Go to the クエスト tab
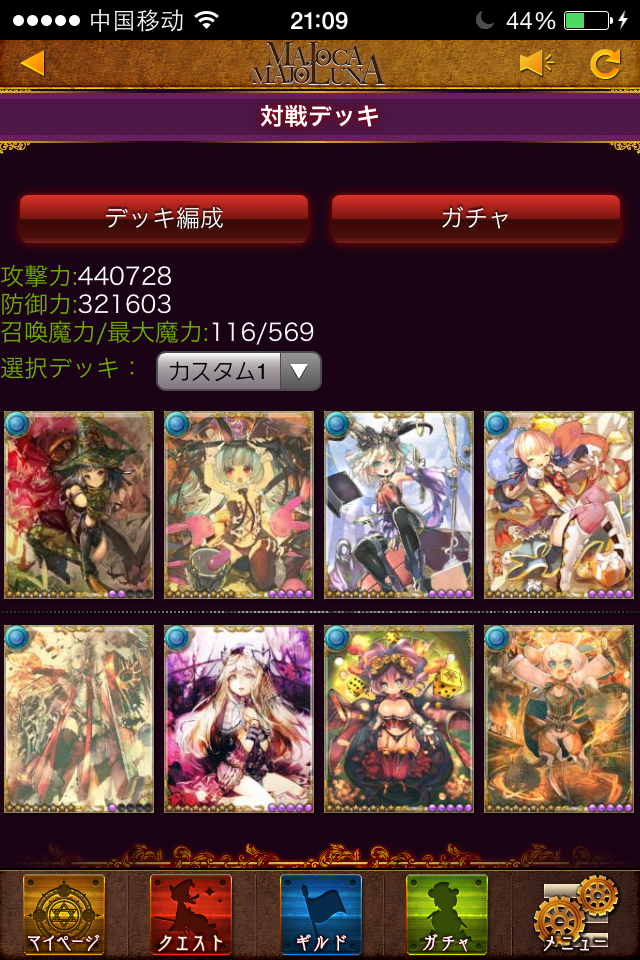The height and width of the screenshot is (960, 640). point(191,914)
